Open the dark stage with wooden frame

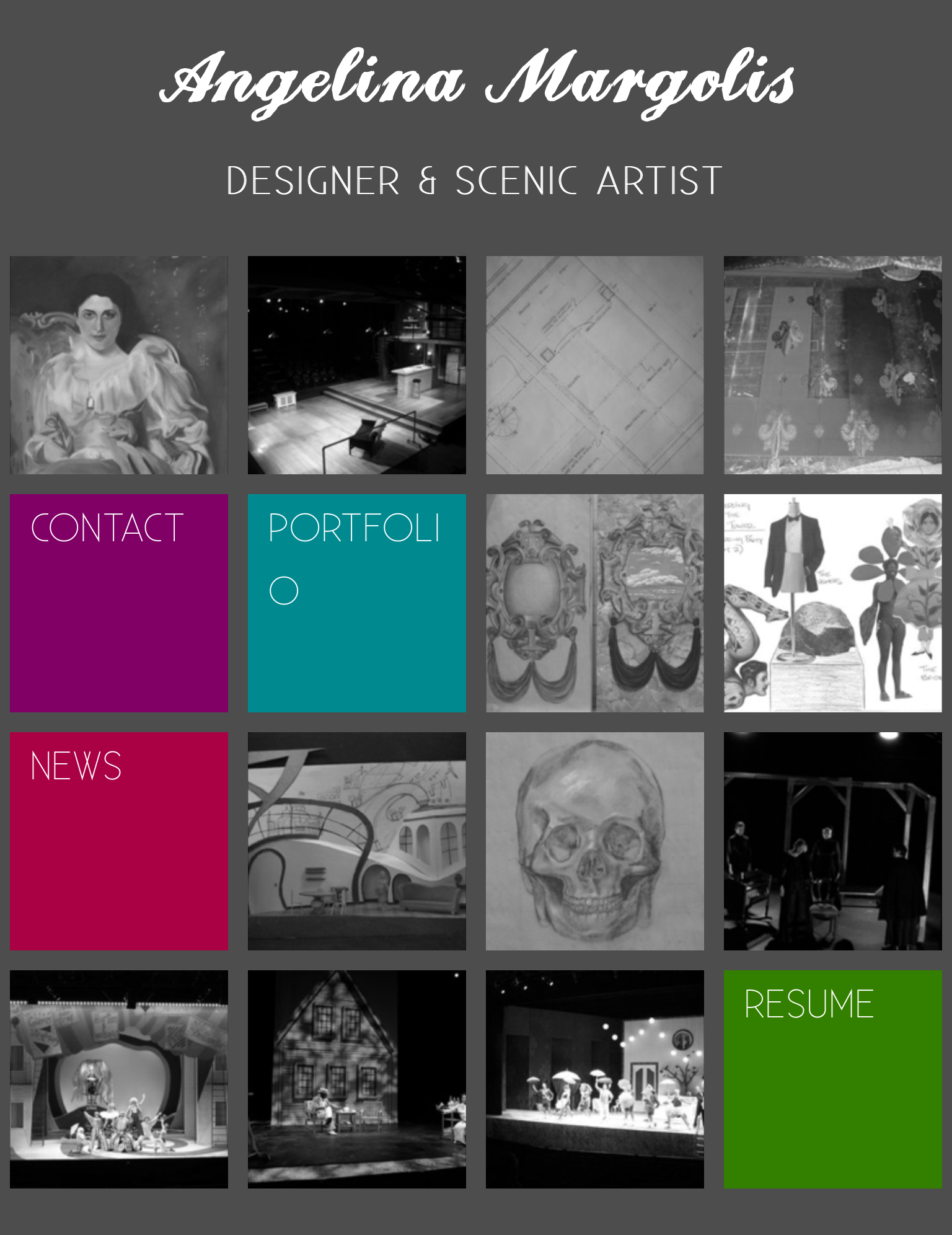tap(832, 841)
